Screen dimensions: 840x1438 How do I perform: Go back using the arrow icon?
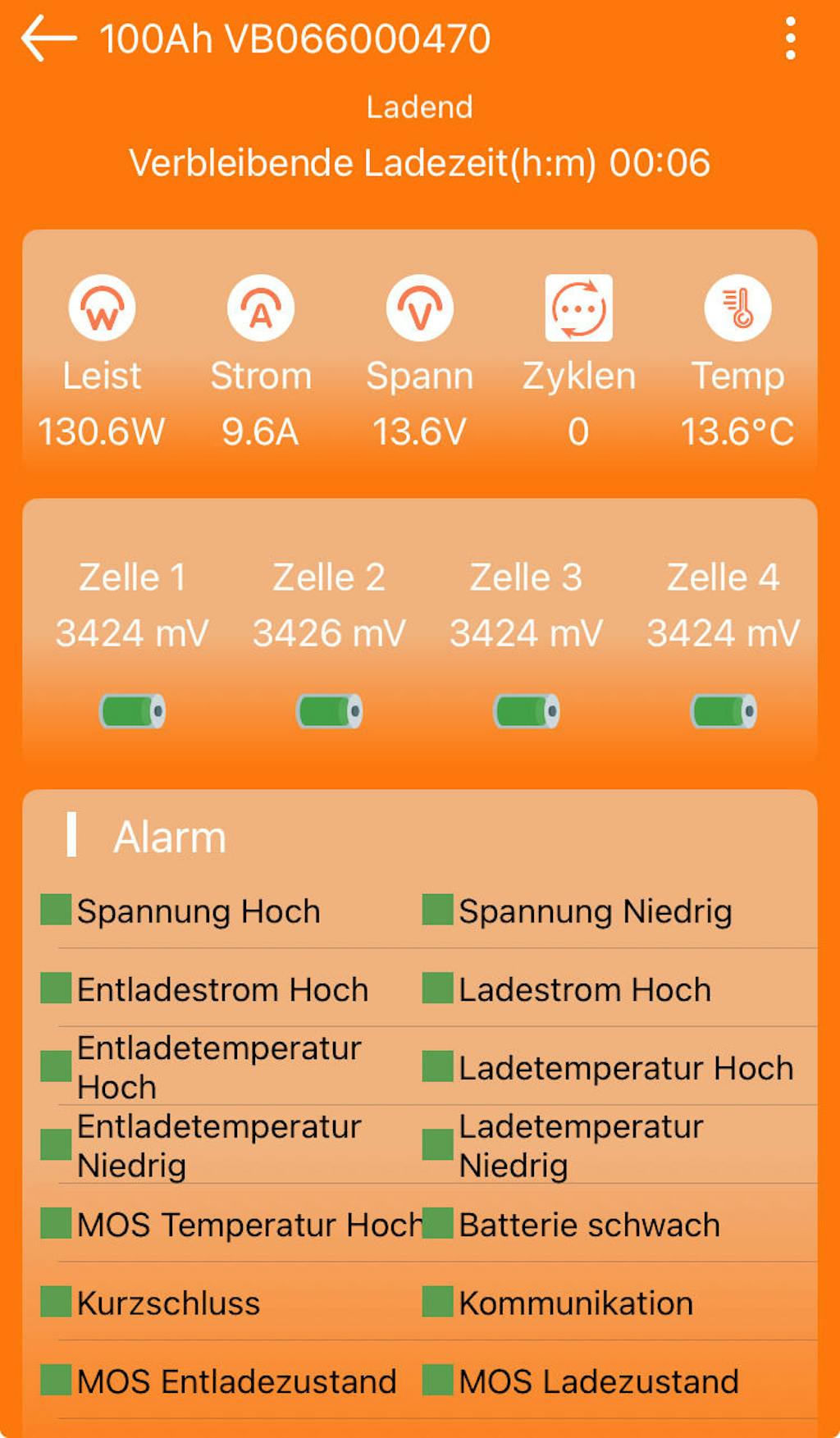coord(48,39)
